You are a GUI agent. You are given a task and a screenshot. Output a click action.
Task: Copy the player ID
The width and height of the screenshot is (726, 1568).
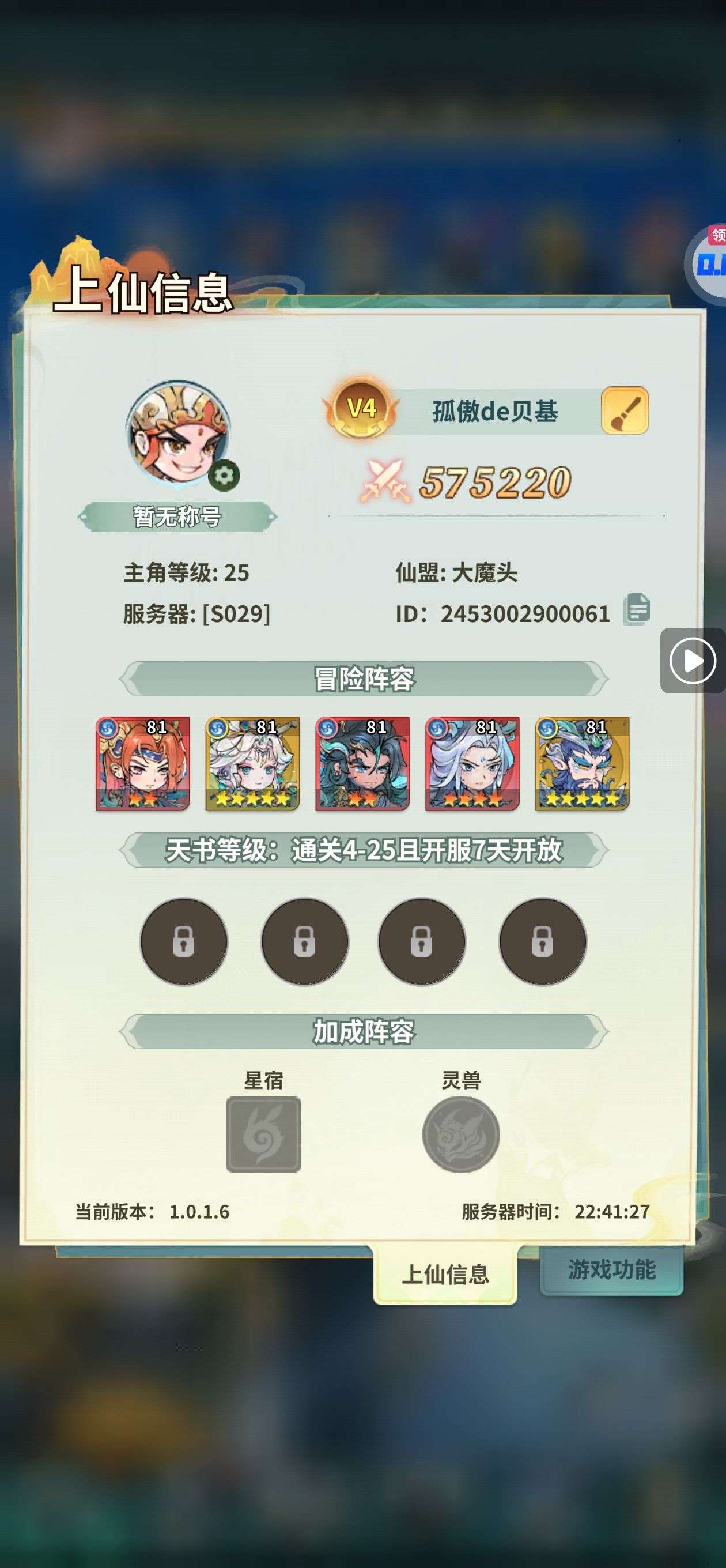636,609
